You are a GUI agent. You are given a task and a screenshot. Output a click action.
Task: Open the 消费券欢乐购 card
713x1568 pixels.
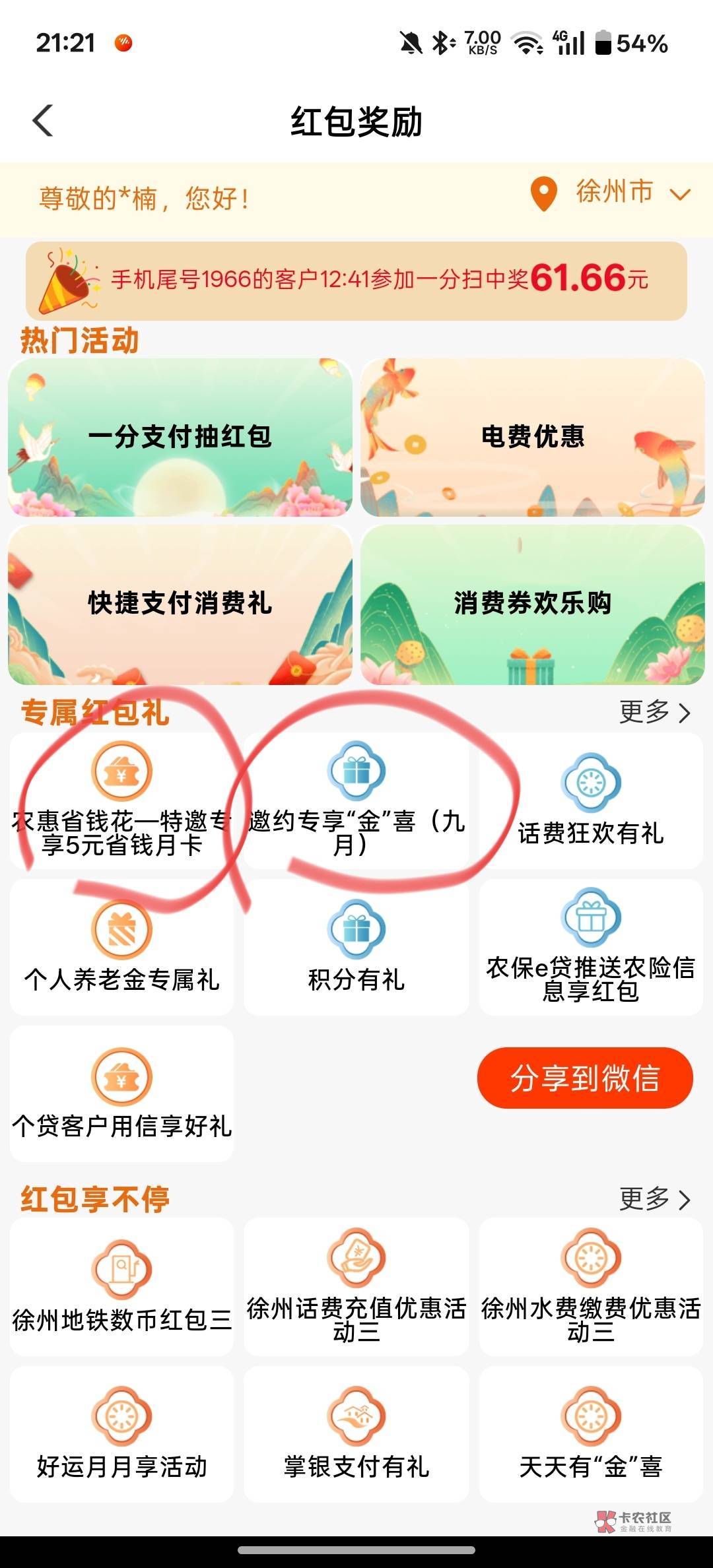point(533,604)
